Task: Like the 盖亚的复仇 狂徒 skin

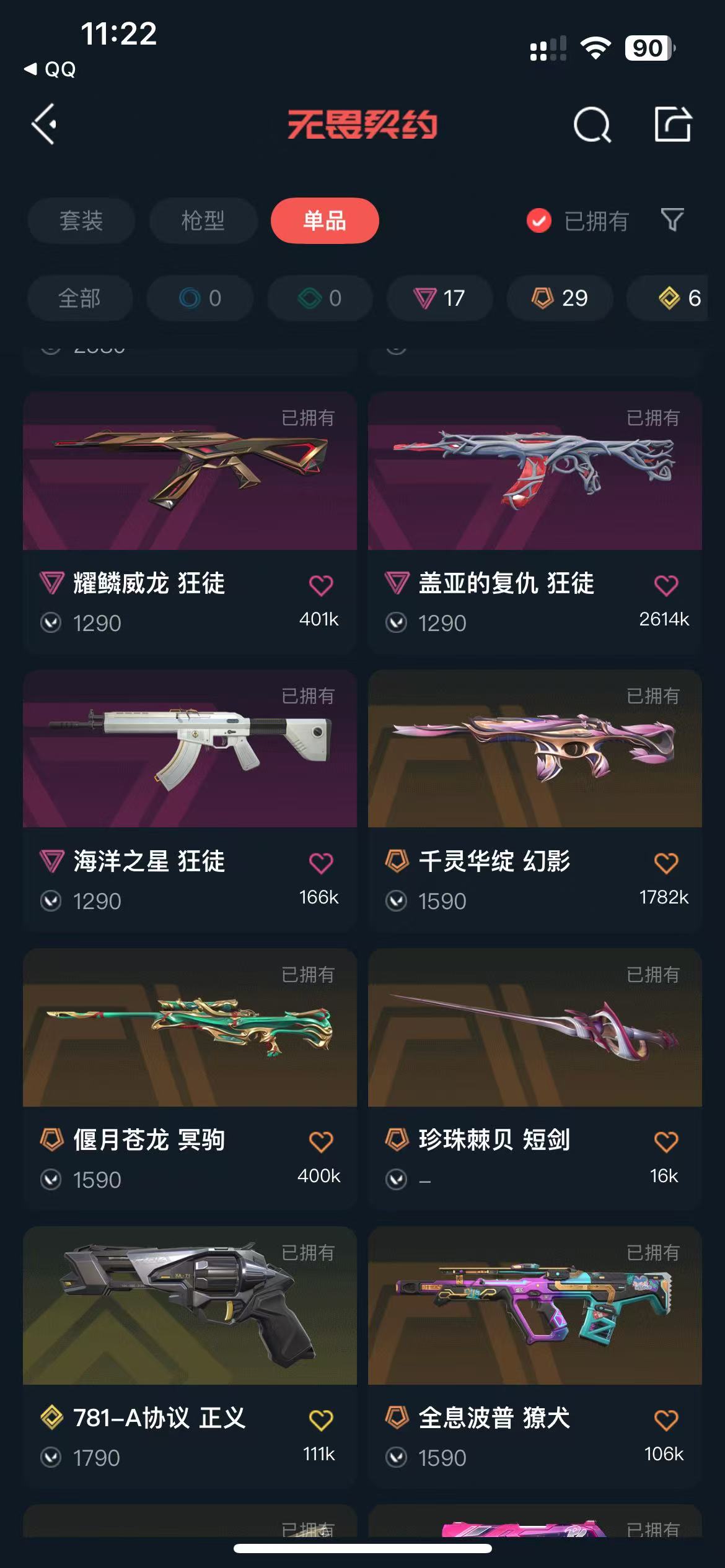Action: pos(666,585)
